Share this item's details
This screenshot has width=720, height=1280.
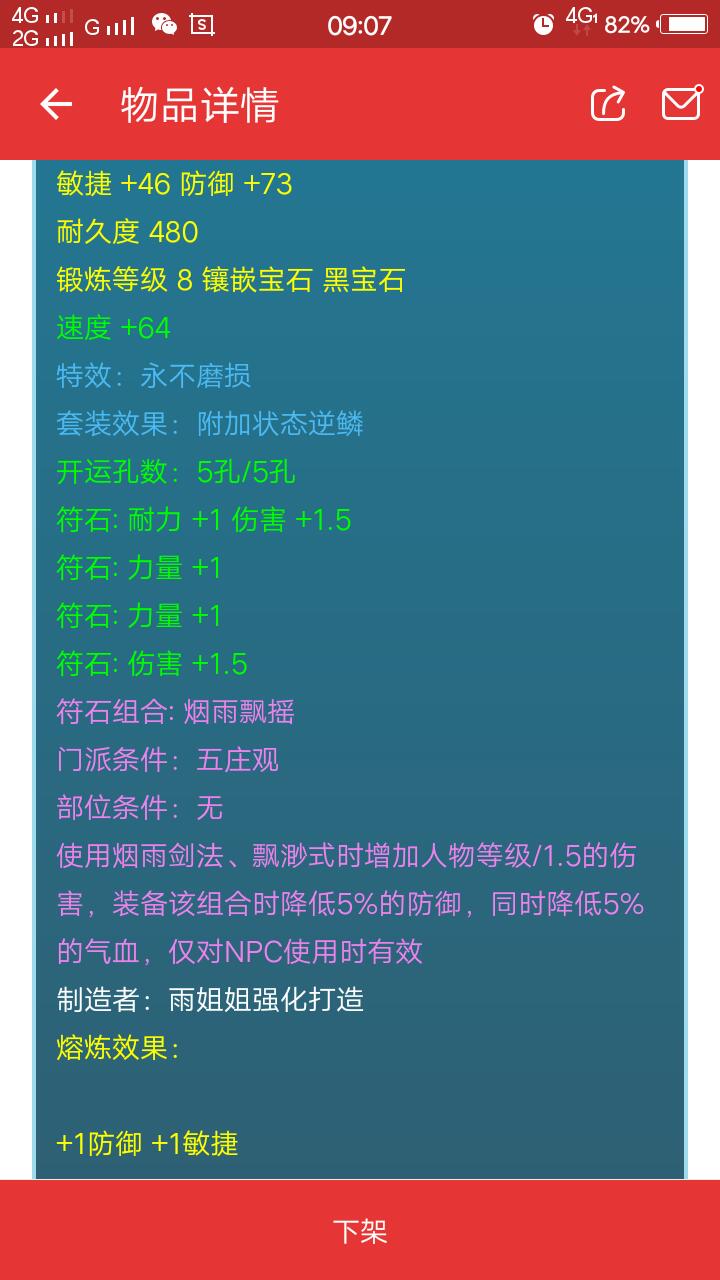click(608, 104)
